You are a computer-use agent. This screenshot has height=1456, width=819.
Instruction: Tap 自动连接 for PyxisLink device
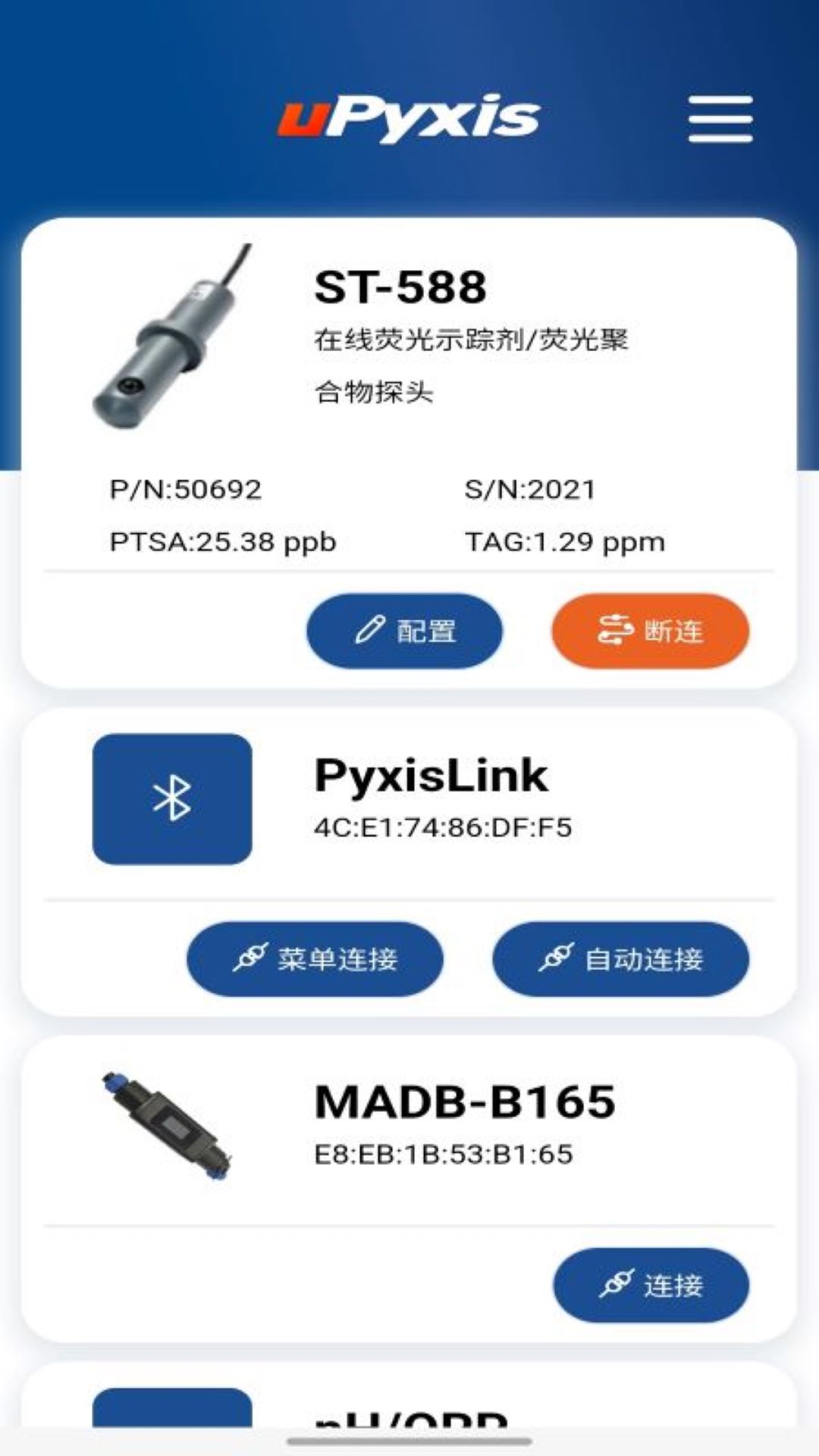pyautogui.click(x=620, y=958)
